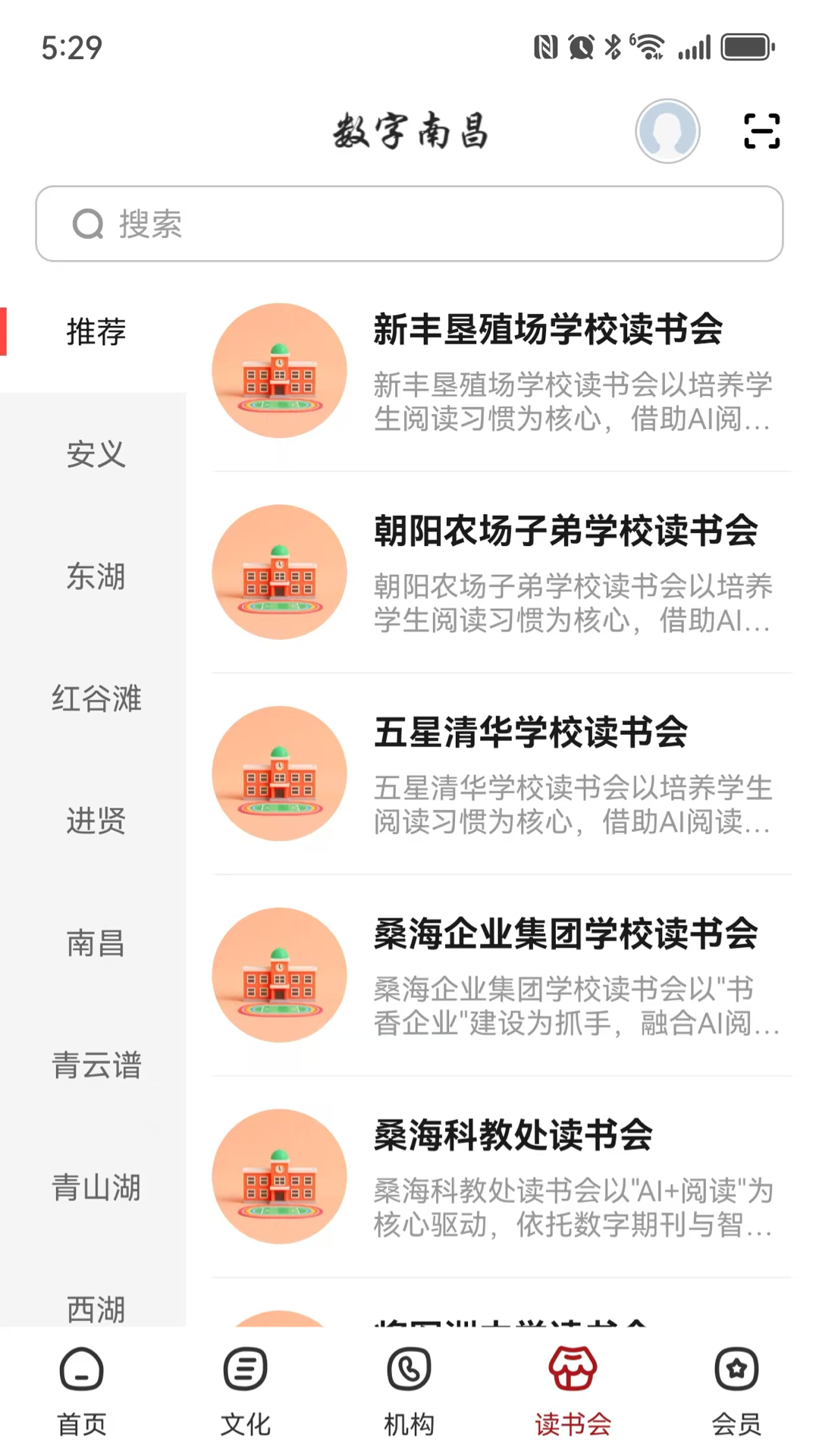819x1456 pixels.
Task: Tap the 朝阳农场子弟学校读书会 thumbnail
Action: click(279, 571)
